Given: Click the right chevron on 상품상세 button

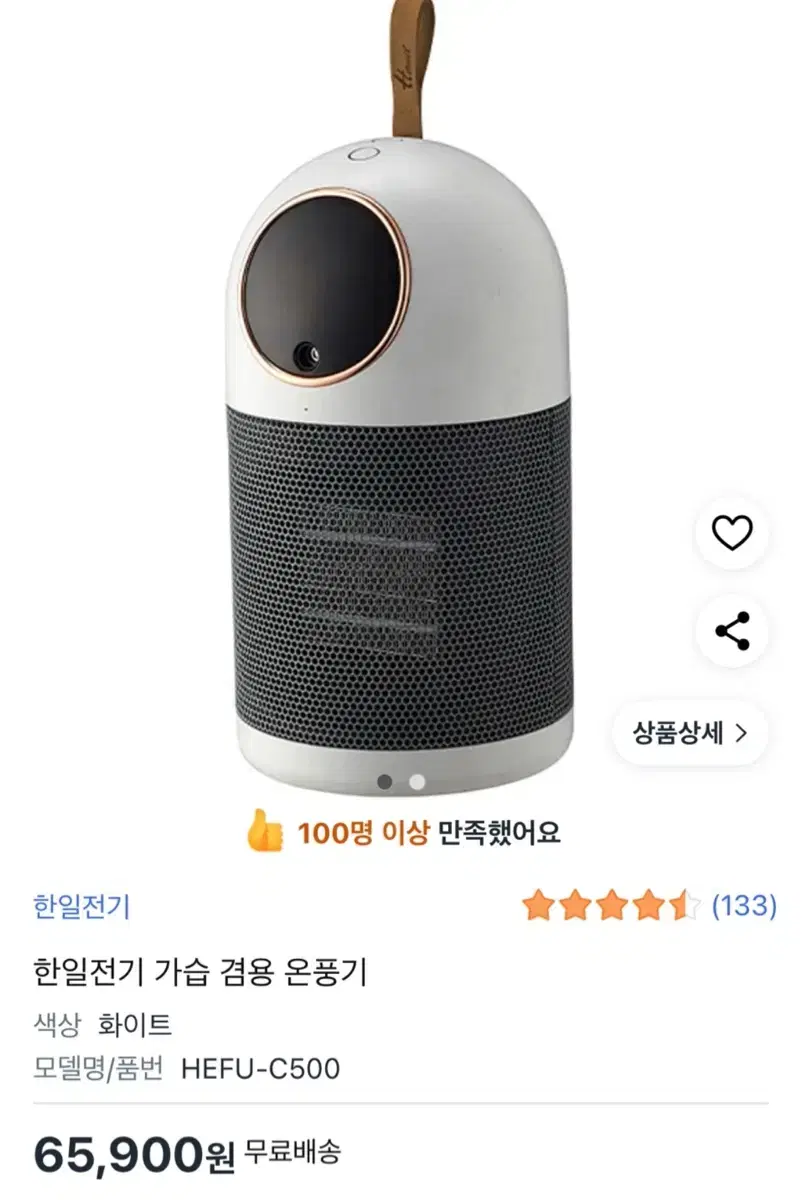Looking at the screenshot, I should click(740, 732).
